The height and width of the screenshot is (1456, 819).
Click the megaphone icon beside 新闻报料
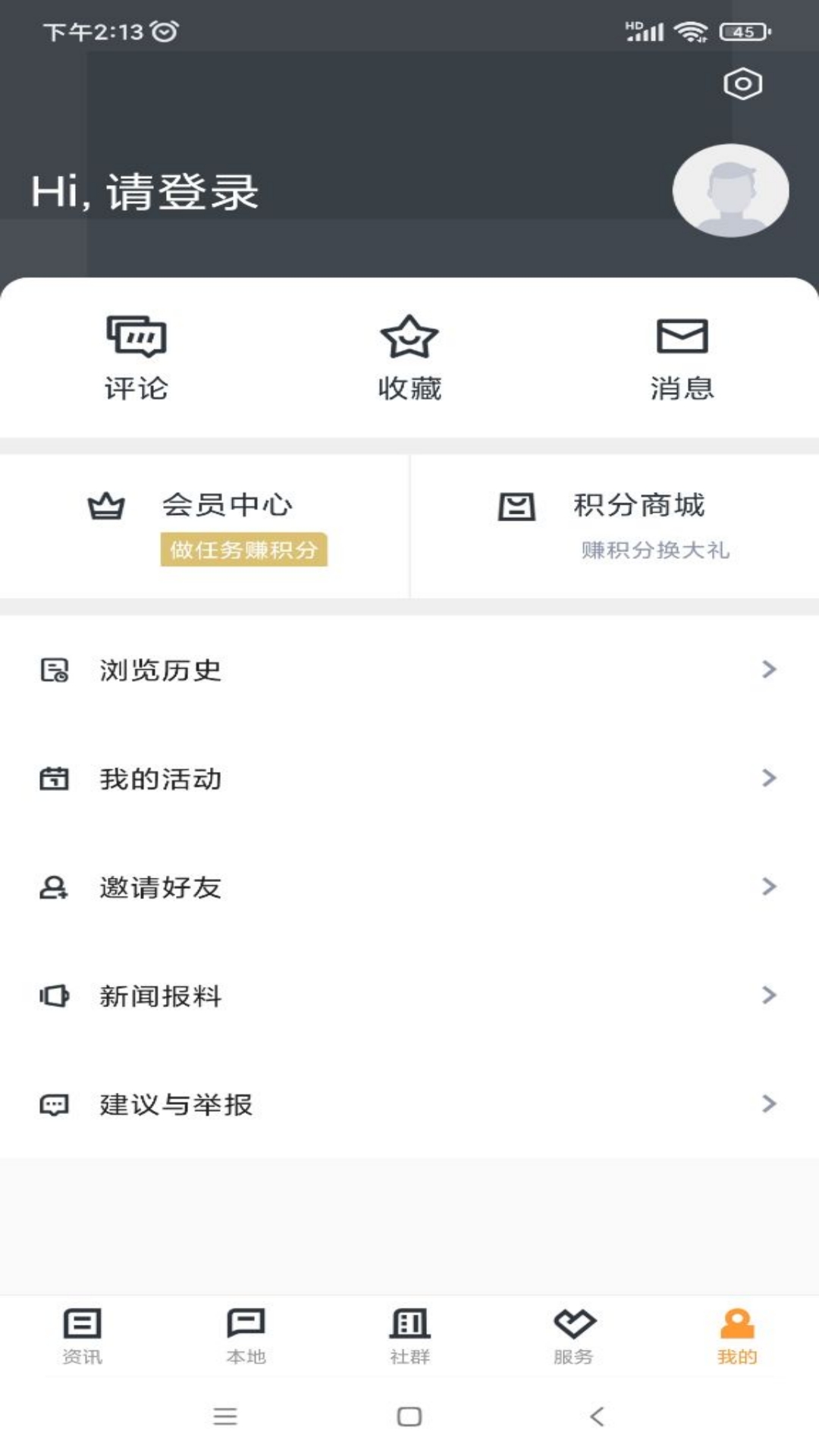point(55,996)
